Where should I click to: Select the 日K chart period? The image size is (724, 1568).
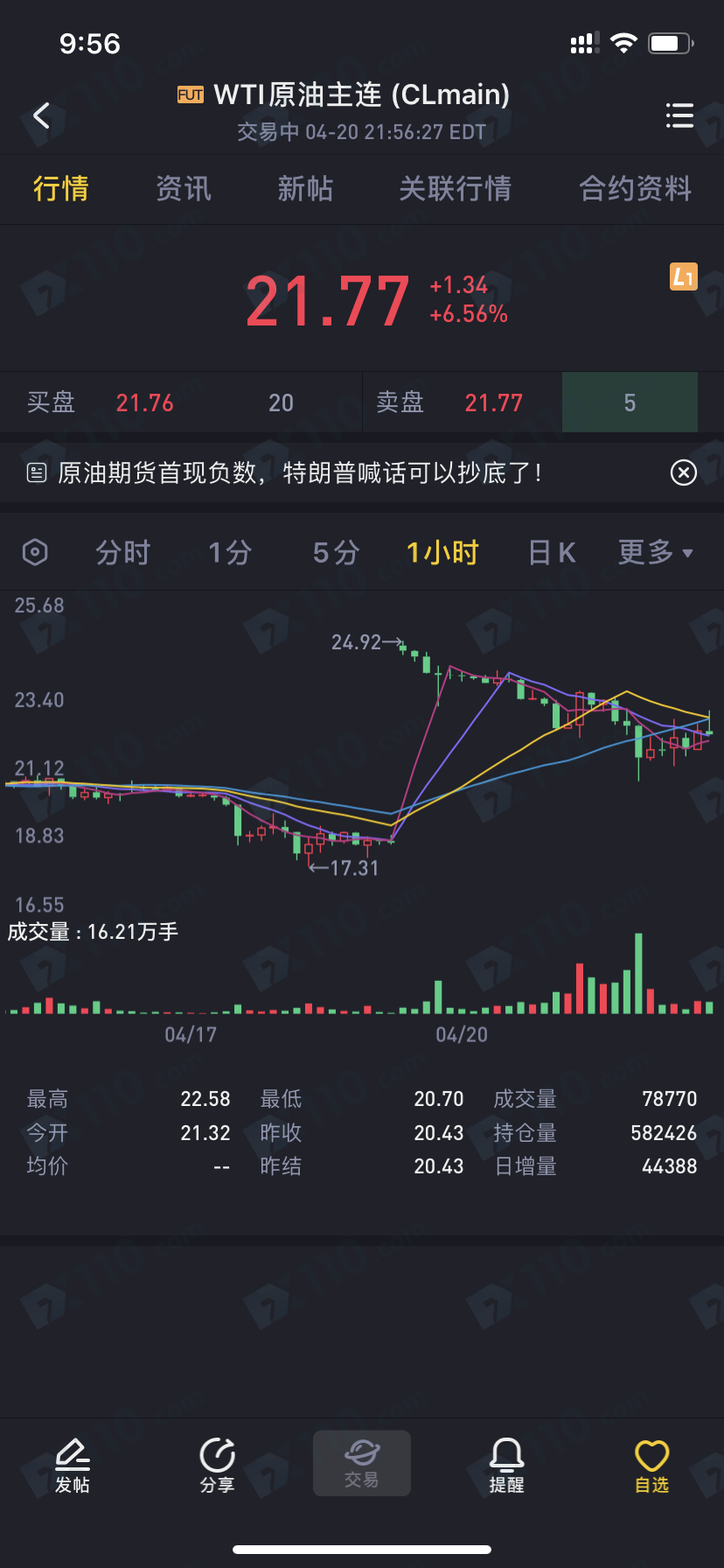pyautogui.click(x=552, y=552)
